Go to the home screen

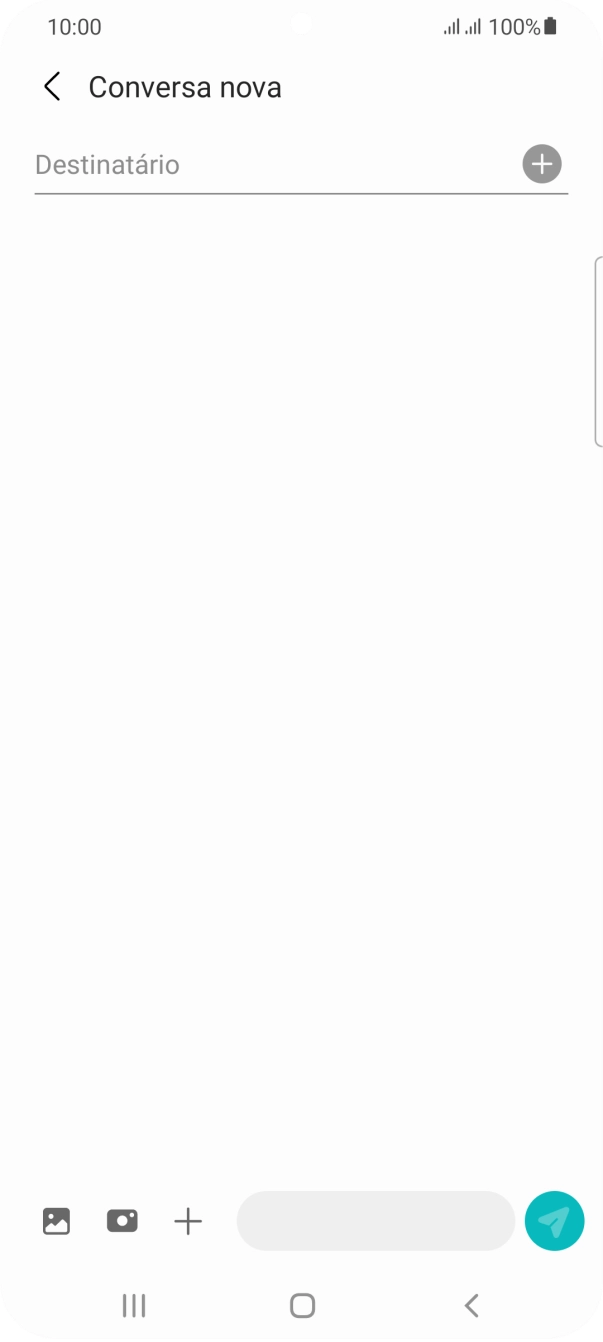[x=302, y=1305]
